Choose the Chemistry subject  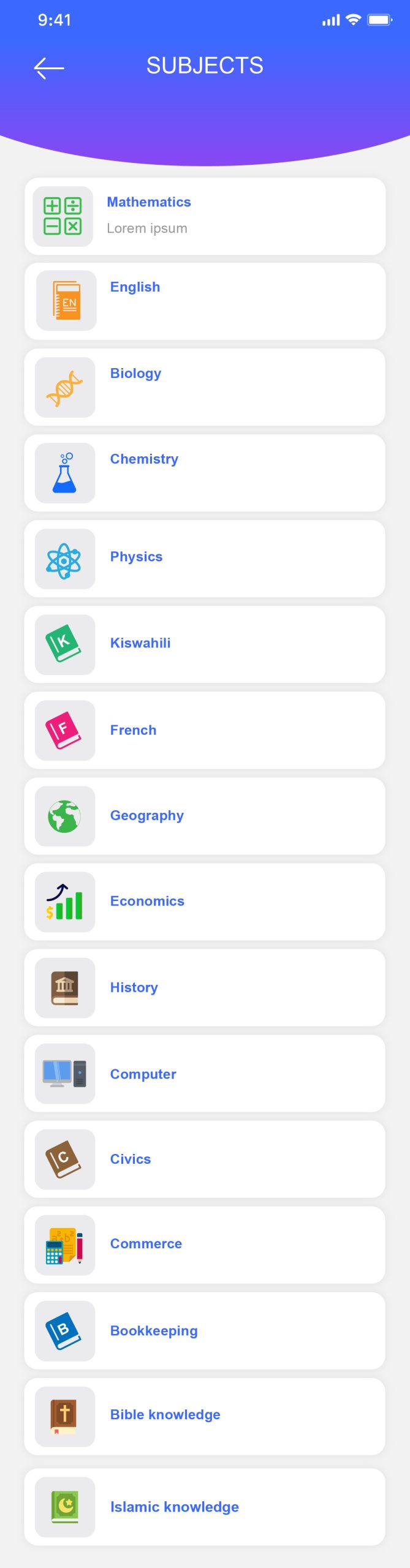pos(205,473)
